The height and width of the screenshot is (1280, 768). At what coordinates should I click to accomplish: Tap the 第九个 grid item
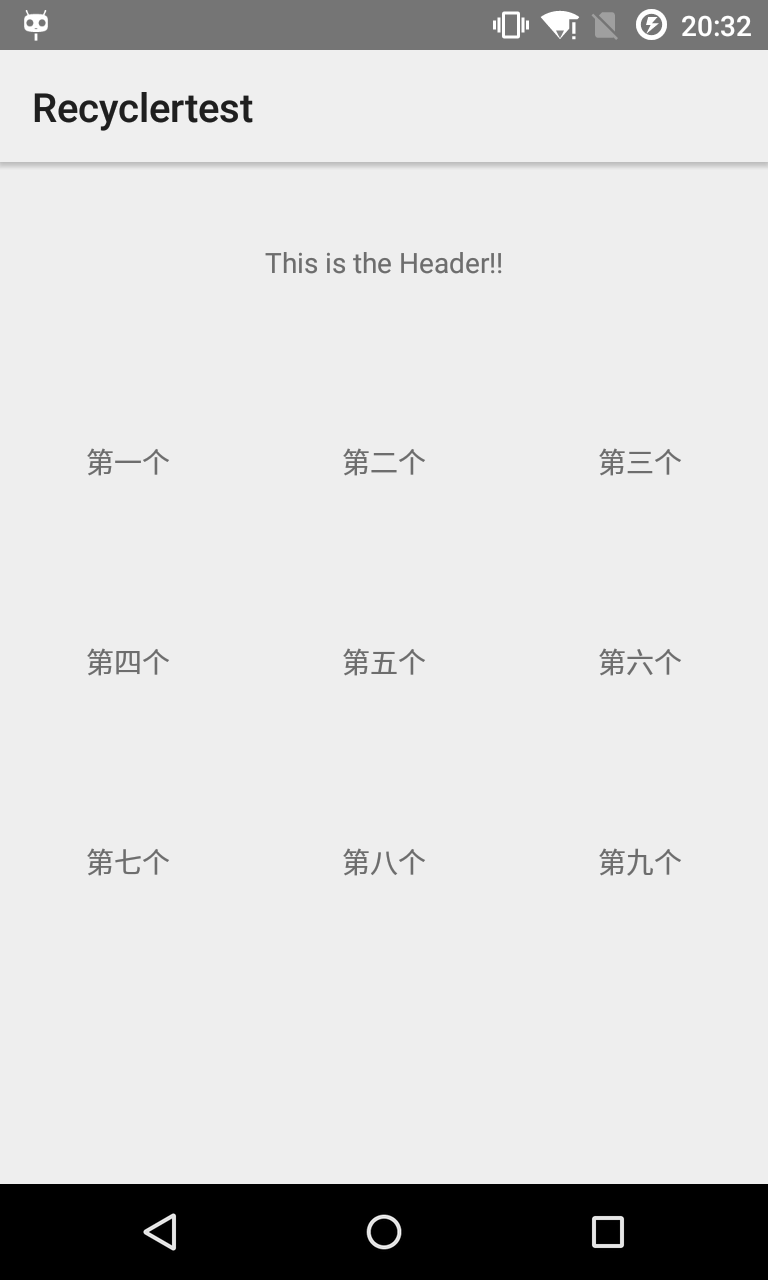[640, 862]
